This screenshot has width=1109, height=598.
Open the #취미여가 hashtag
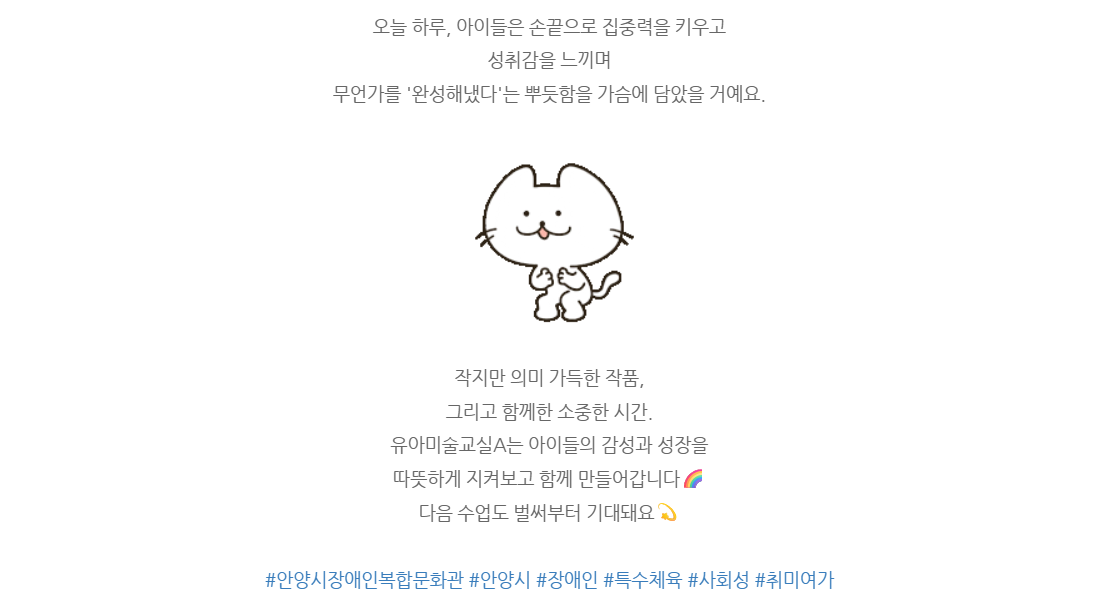tap(794, 580)
